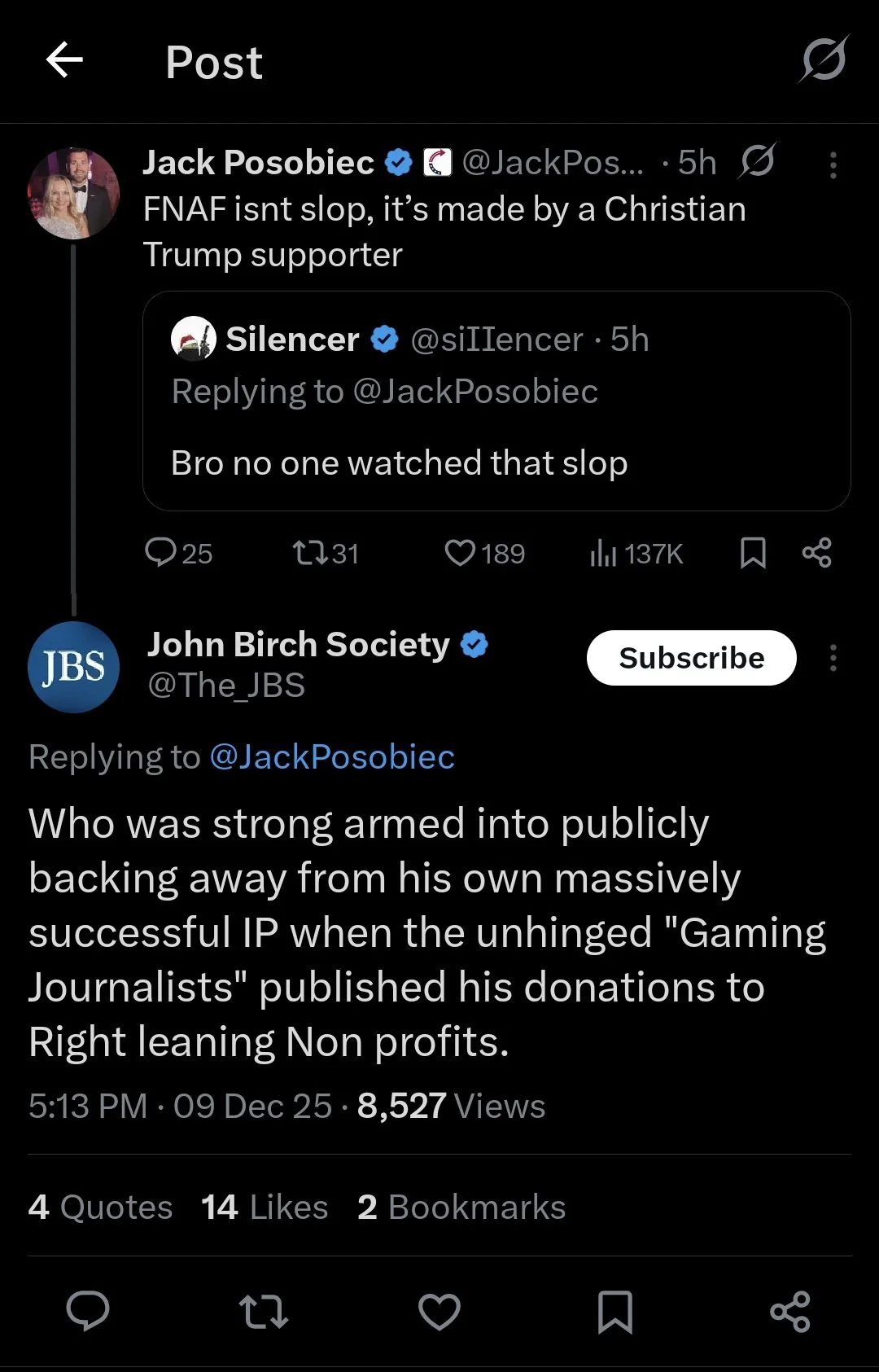Bookmark Jack Posobiec's post
Screen dimensions: 879x1372
753,554
